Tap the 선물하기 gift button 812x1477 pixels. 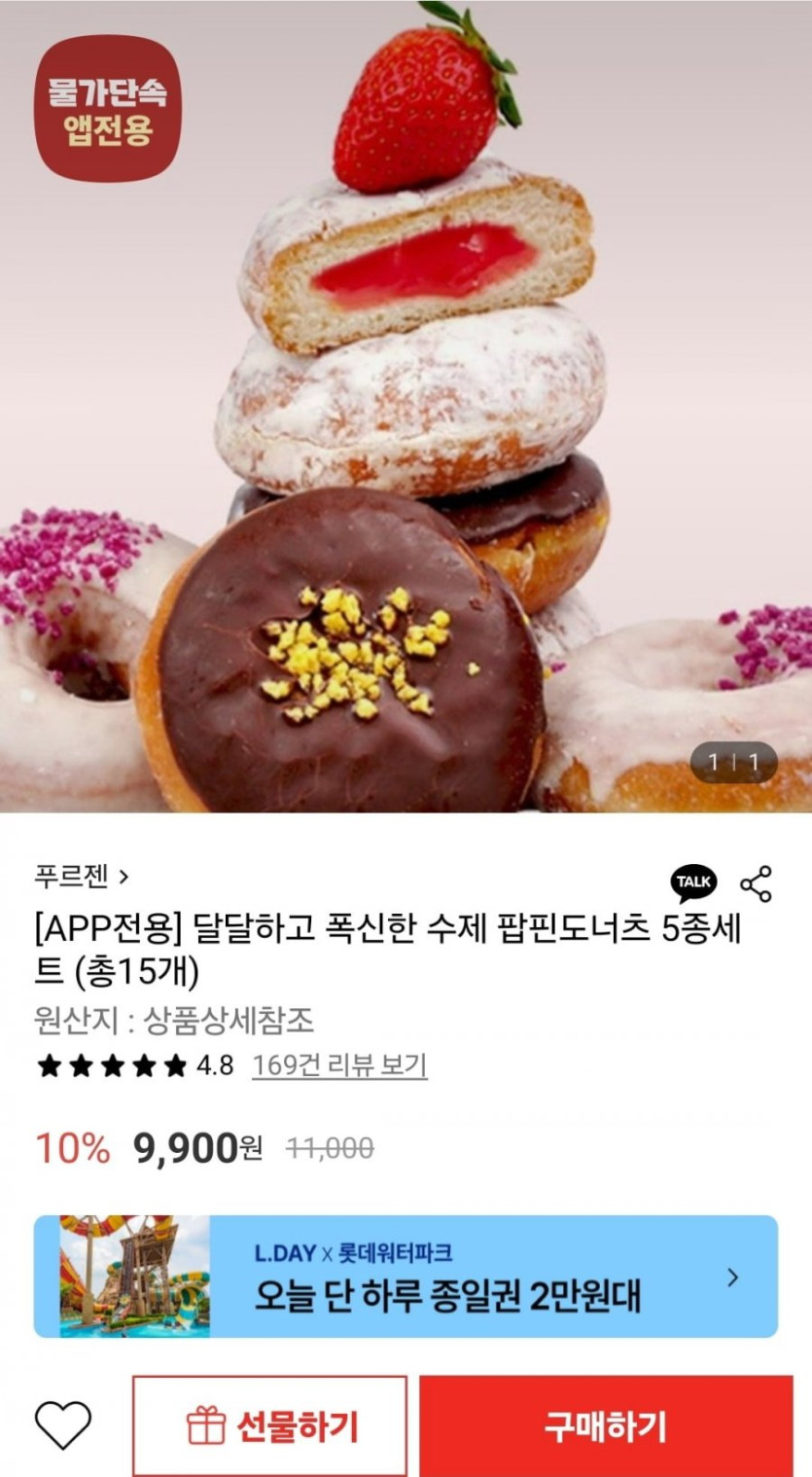(270, 1426)
